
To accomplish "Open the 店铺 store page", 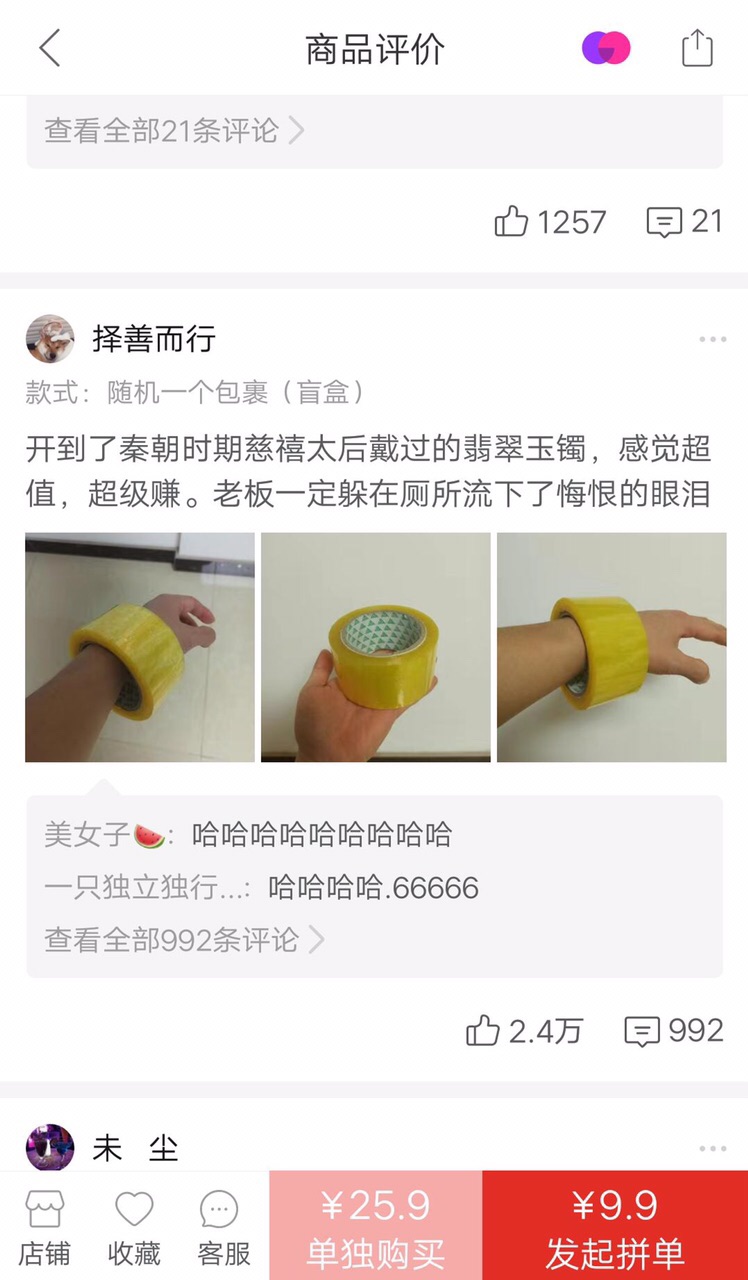I will [x=44, y=1226].
